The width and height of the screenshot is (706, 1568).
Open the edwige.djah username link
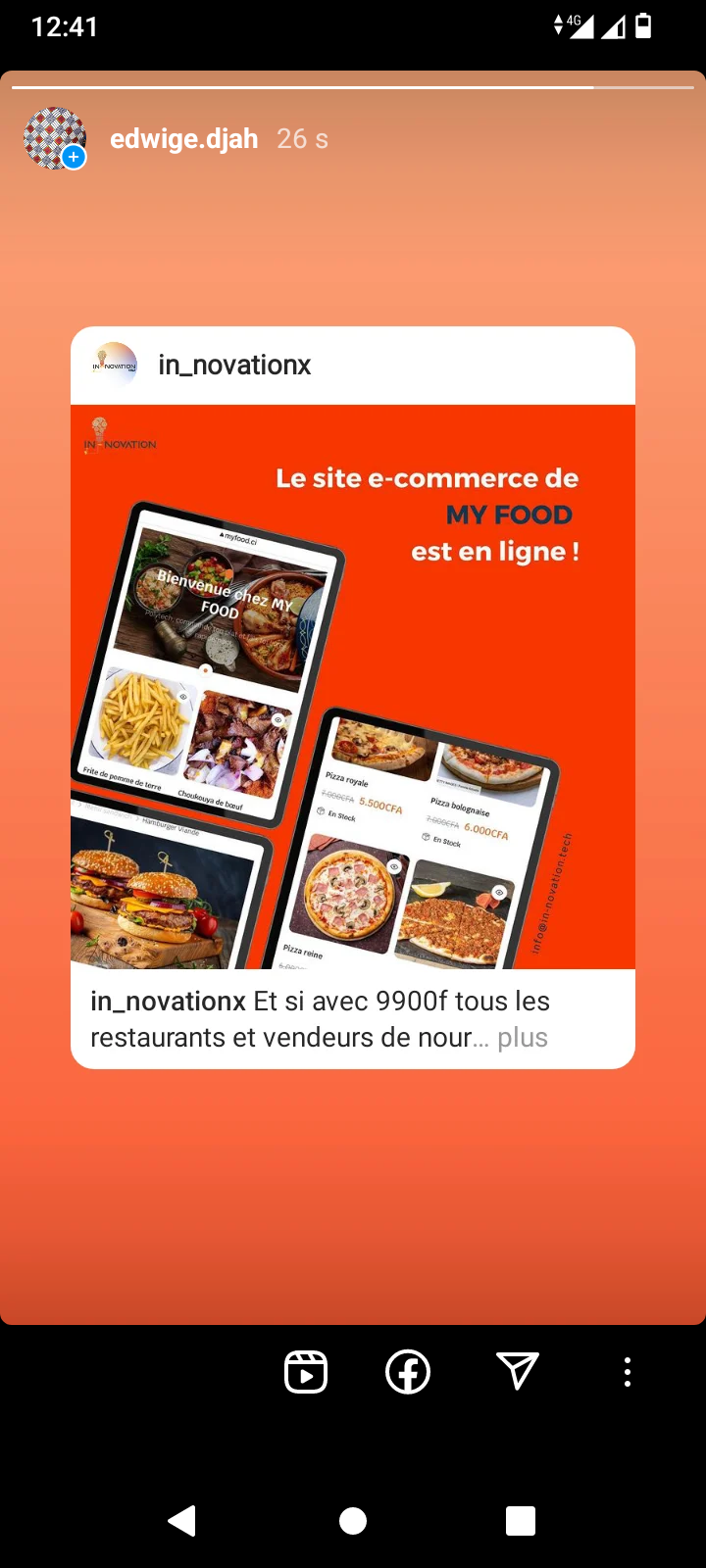(x=183, y=139)
